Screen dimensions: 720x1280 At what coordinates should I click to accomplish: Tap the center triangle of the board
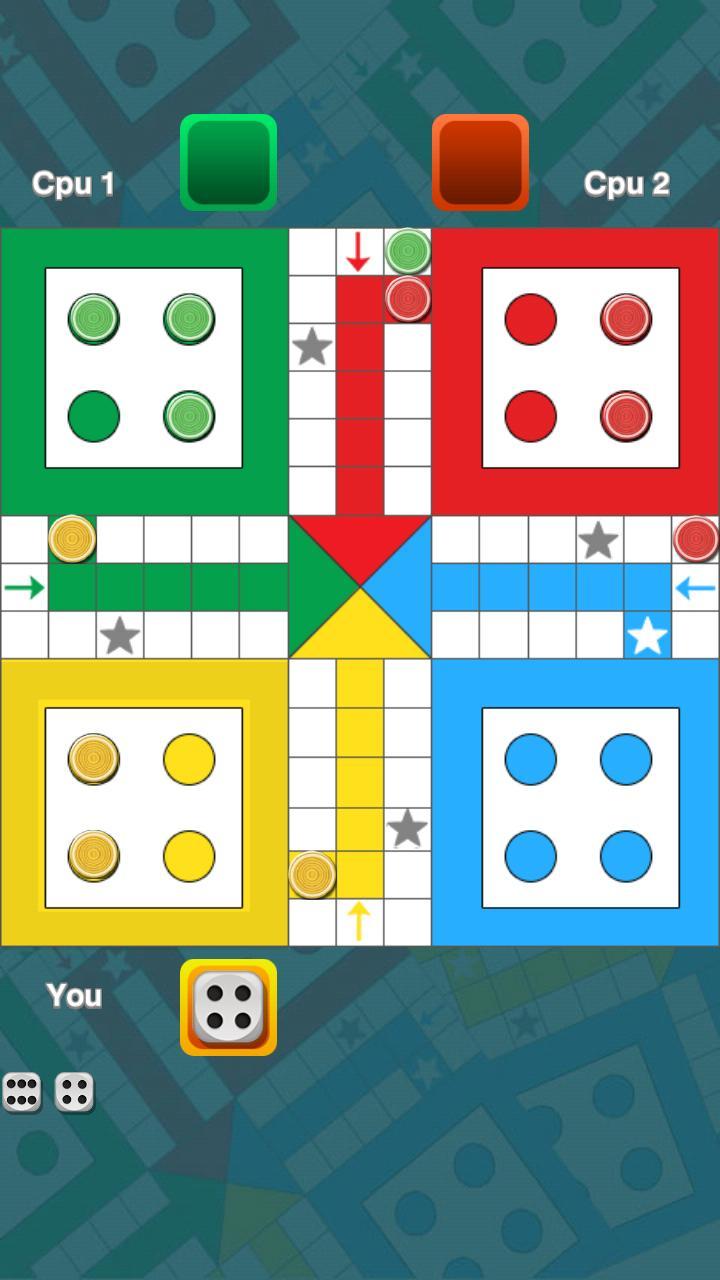(x=360, y=587)
